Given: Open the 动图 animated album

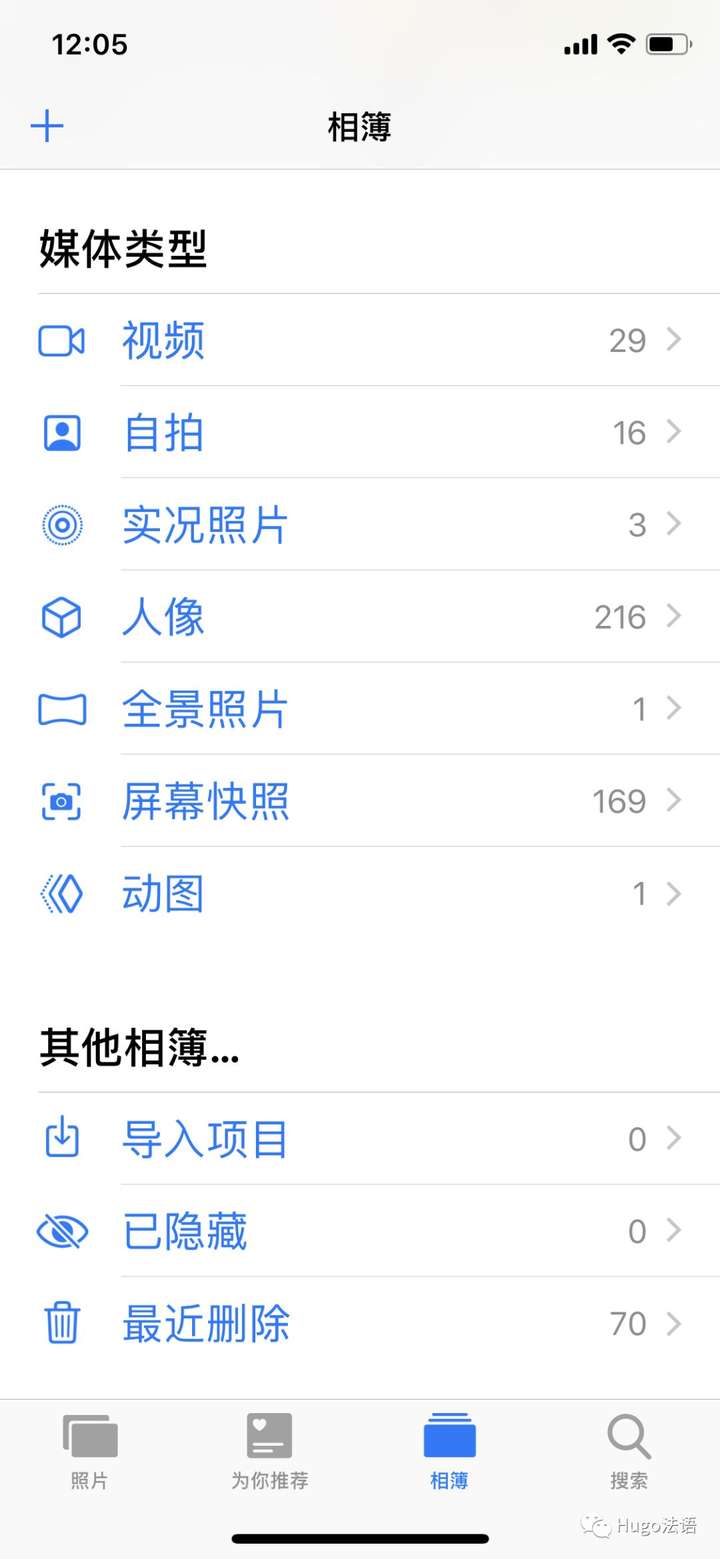Looking at the screenshot, I should point(360,893).
